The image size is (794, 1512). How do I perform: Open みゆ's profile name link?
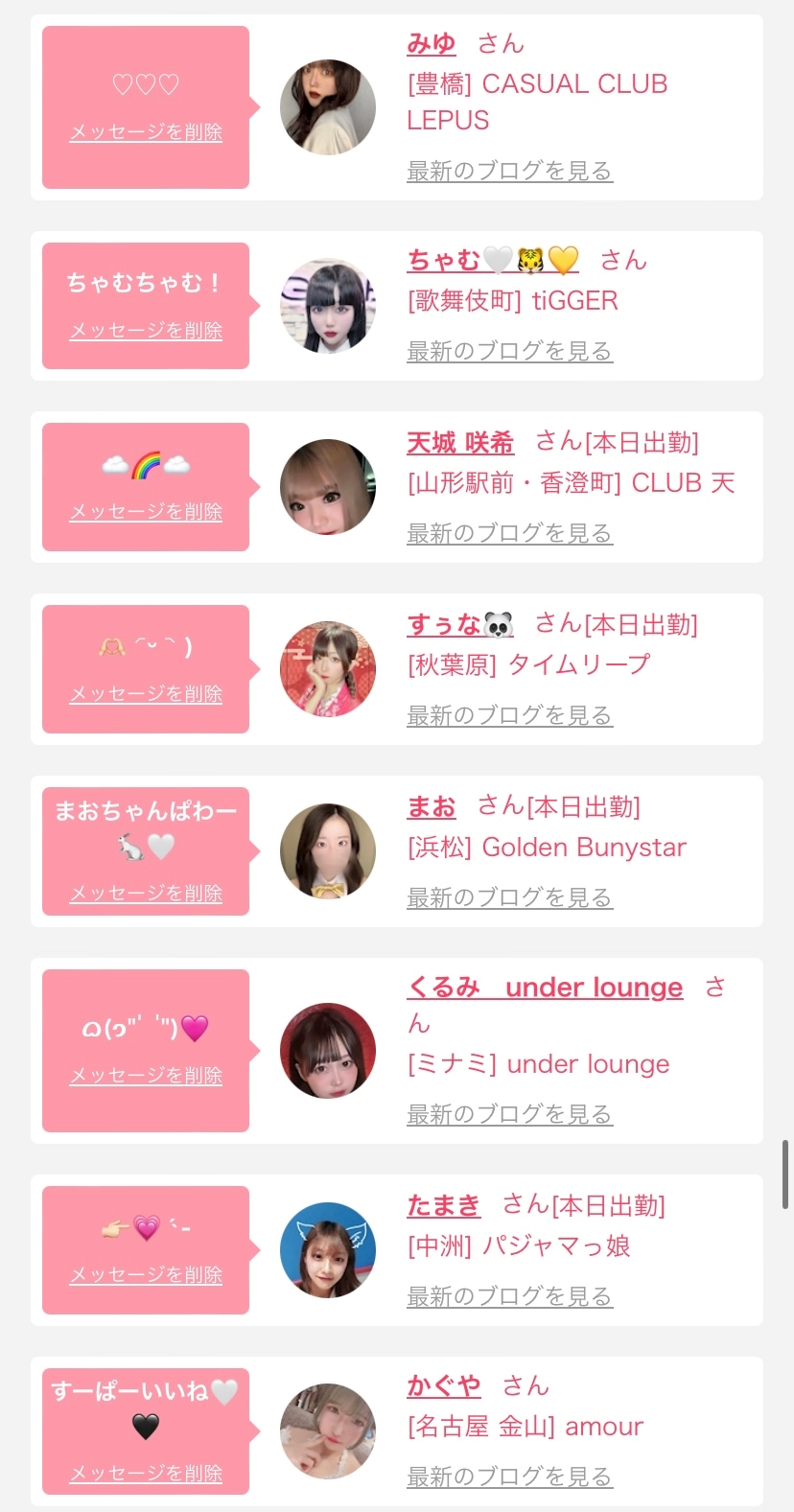[432, 43]
